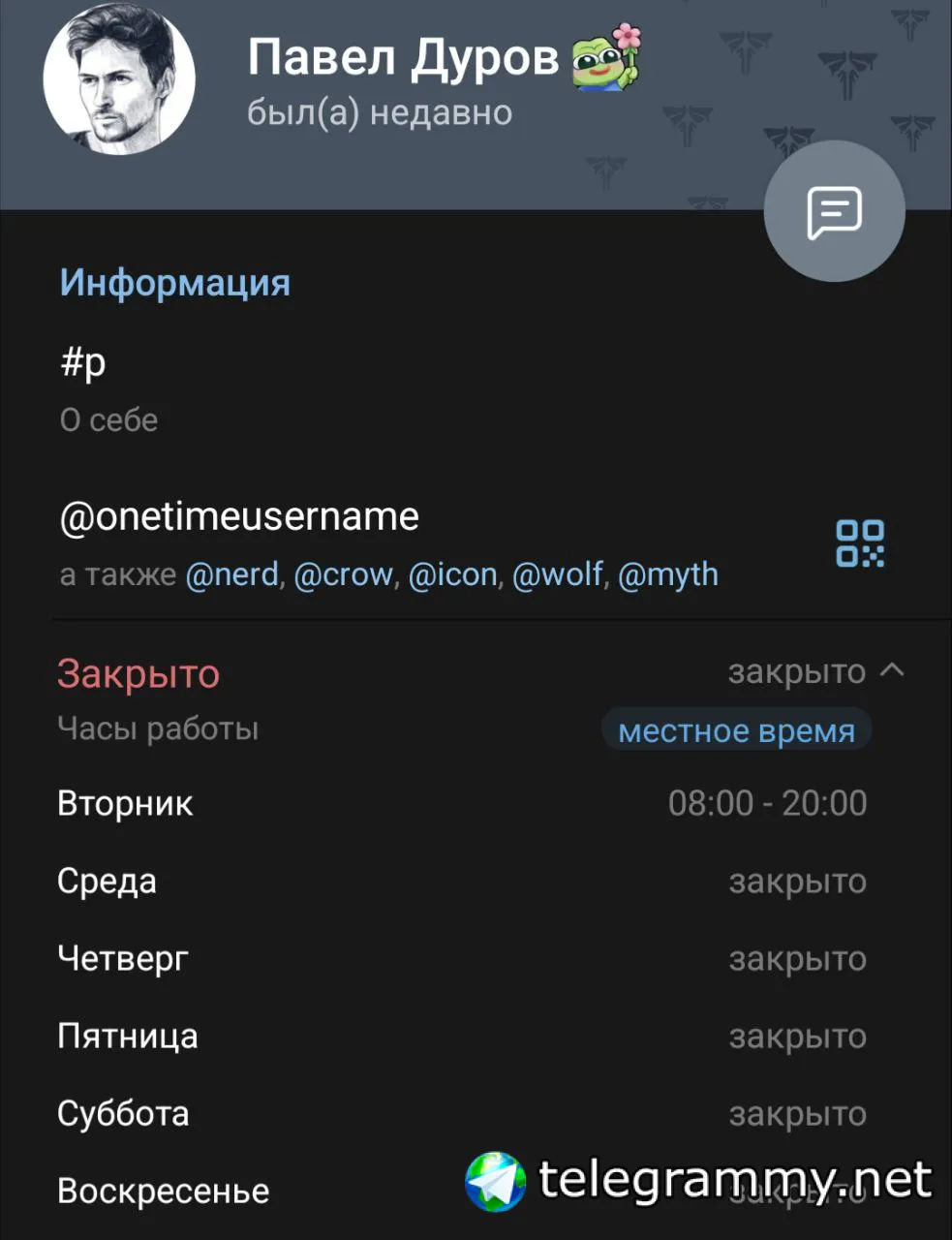Tap the @onetimeusername username row
The image size is (952, 1240).
pyautogui.click(x=239, y=517)
